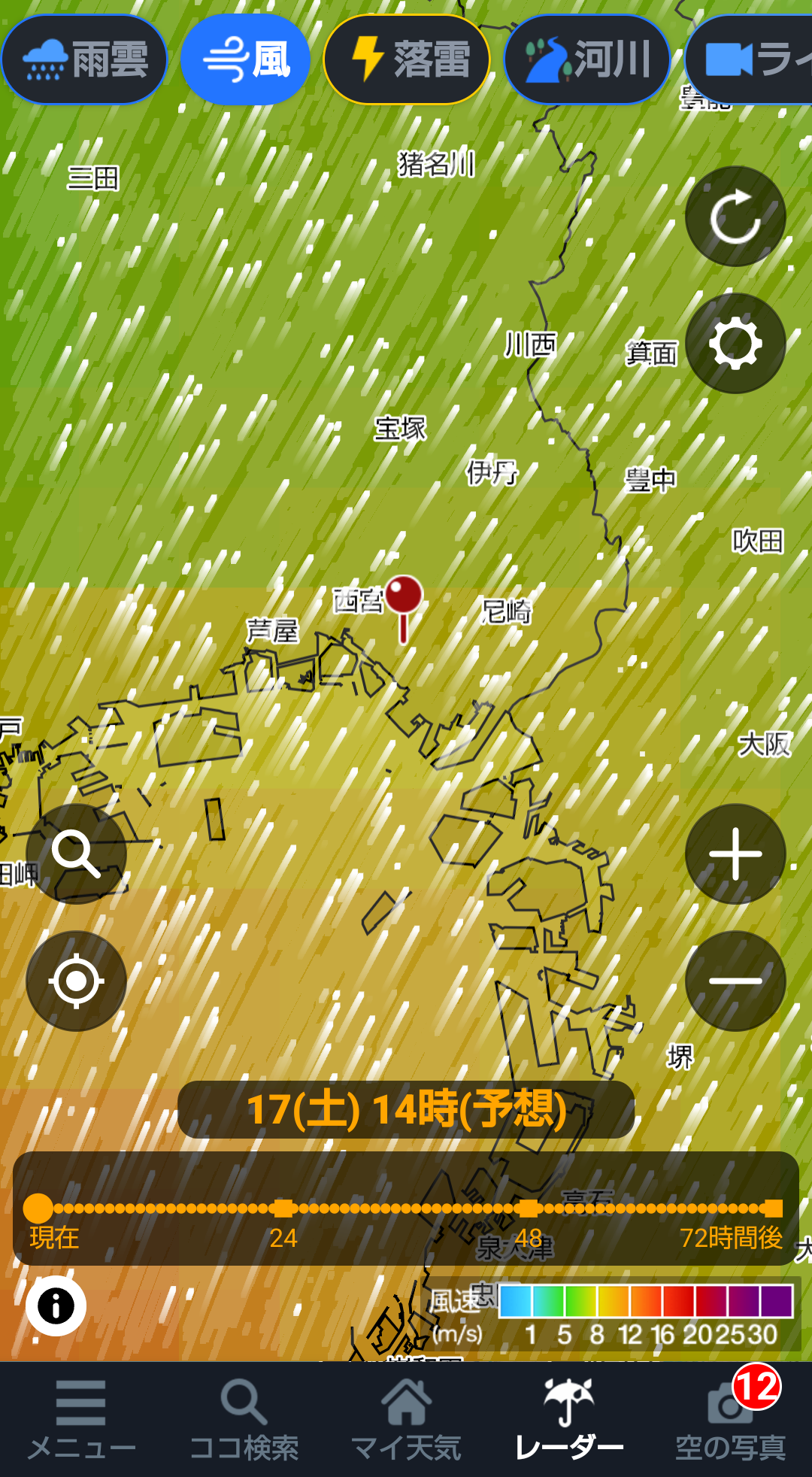Jump to the 72時間後 timeline end
This screenshot has height=1477, width=812.
[773, 1209]
